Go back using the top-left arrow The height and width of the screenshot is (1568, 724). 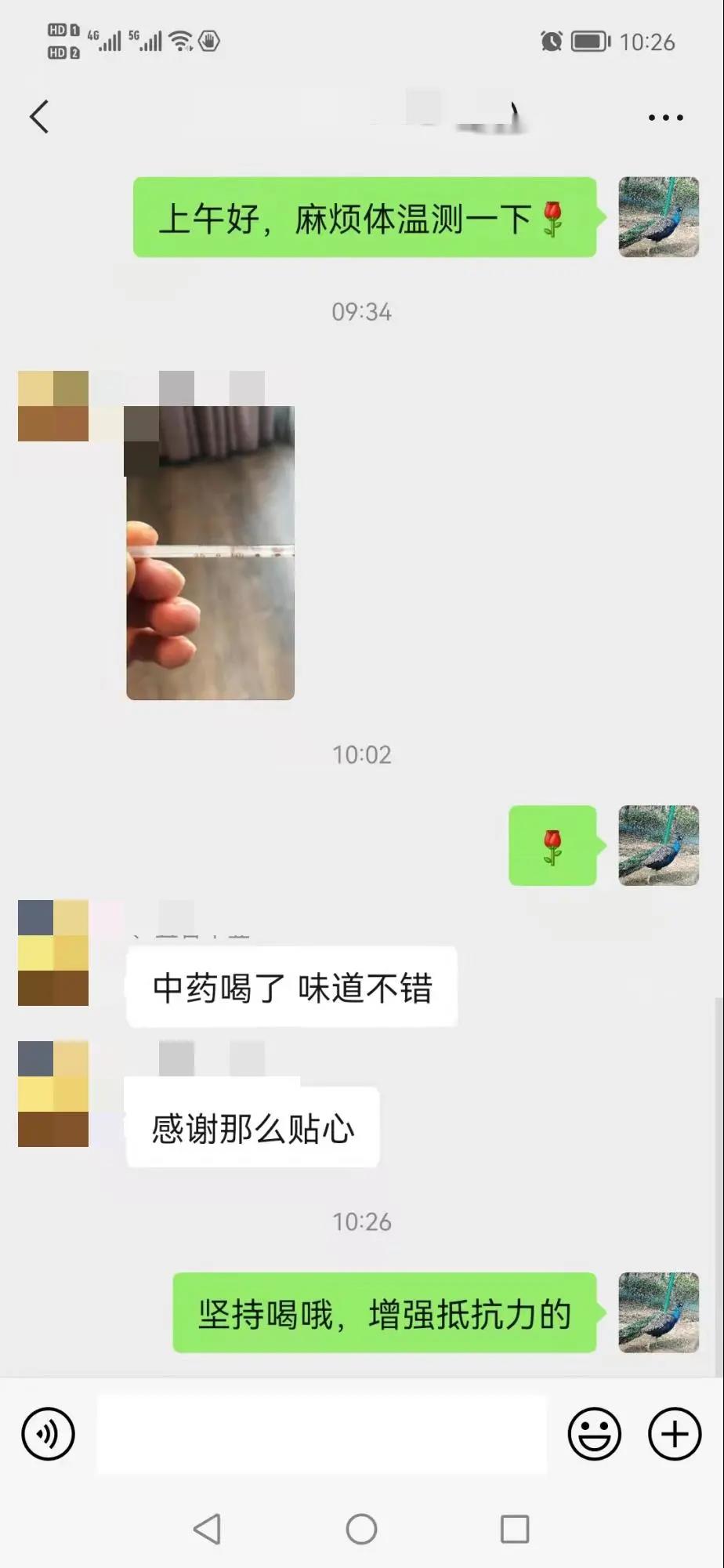pos(39,117)
